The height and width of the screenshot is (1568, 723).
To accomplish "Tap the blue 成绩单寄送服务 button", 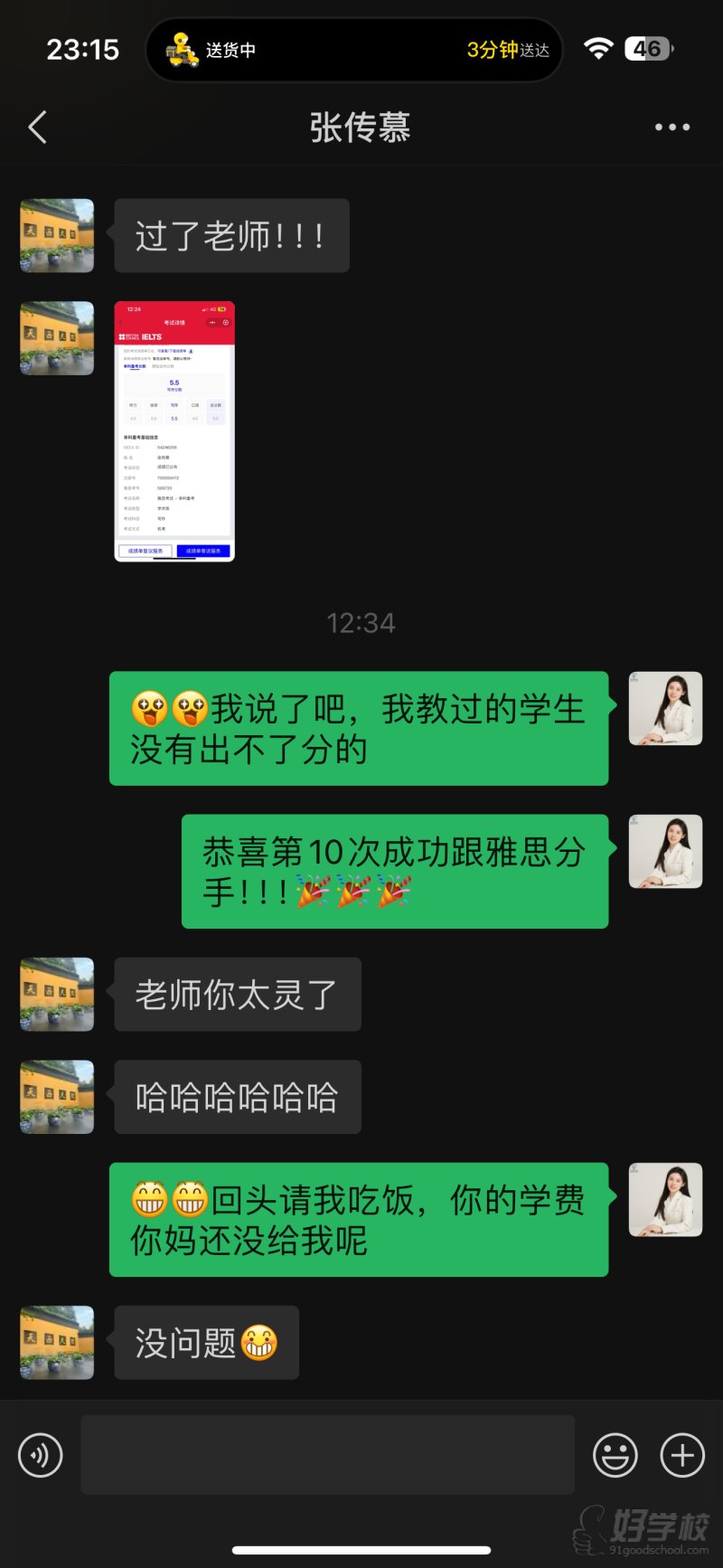I will click(x=202, y=551).
